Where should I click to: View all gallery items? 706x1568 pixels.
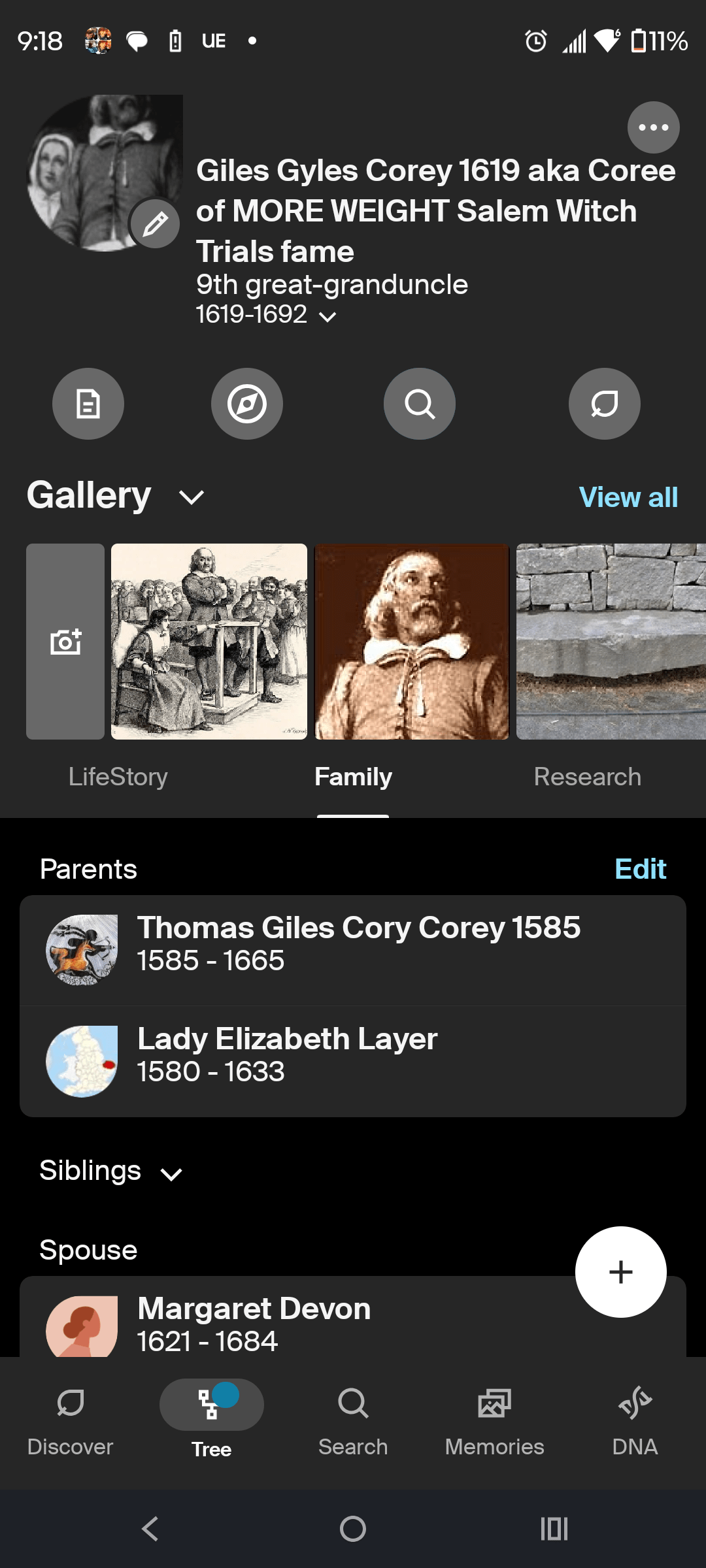click(x=627, y=497)
